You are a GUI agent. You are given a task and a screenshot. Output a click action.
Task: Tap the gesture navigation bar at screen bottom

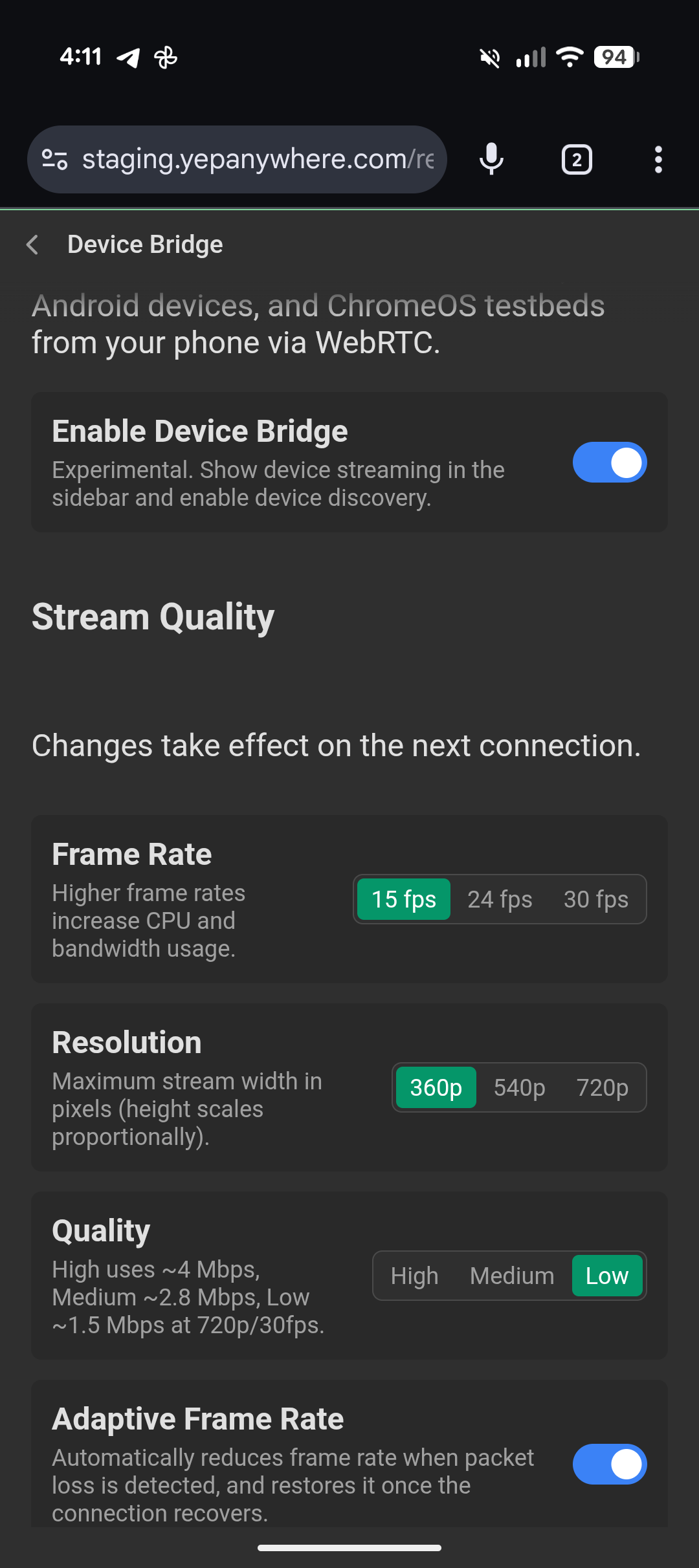pyautogui.click(x=349, y=1548)
